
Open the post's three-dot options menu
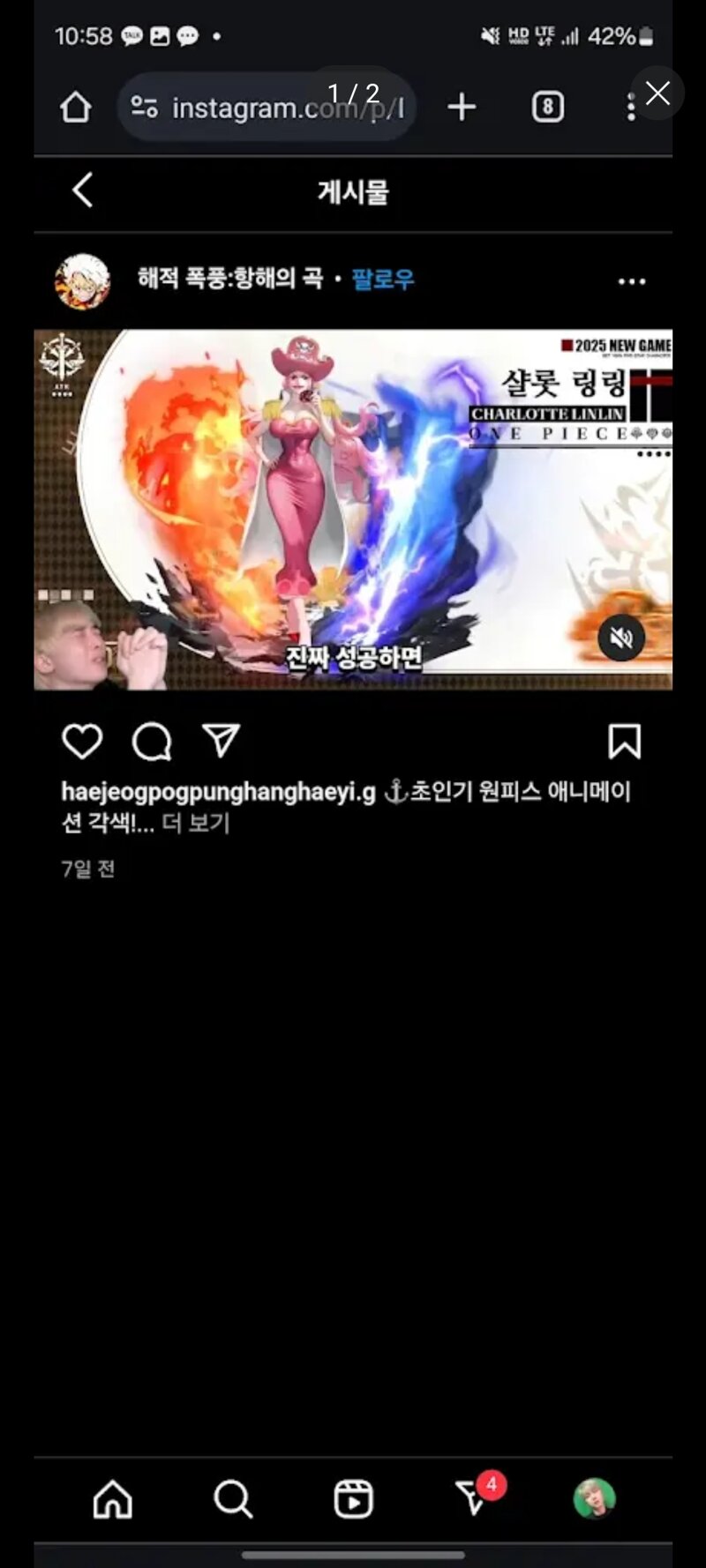pos(632,281)
